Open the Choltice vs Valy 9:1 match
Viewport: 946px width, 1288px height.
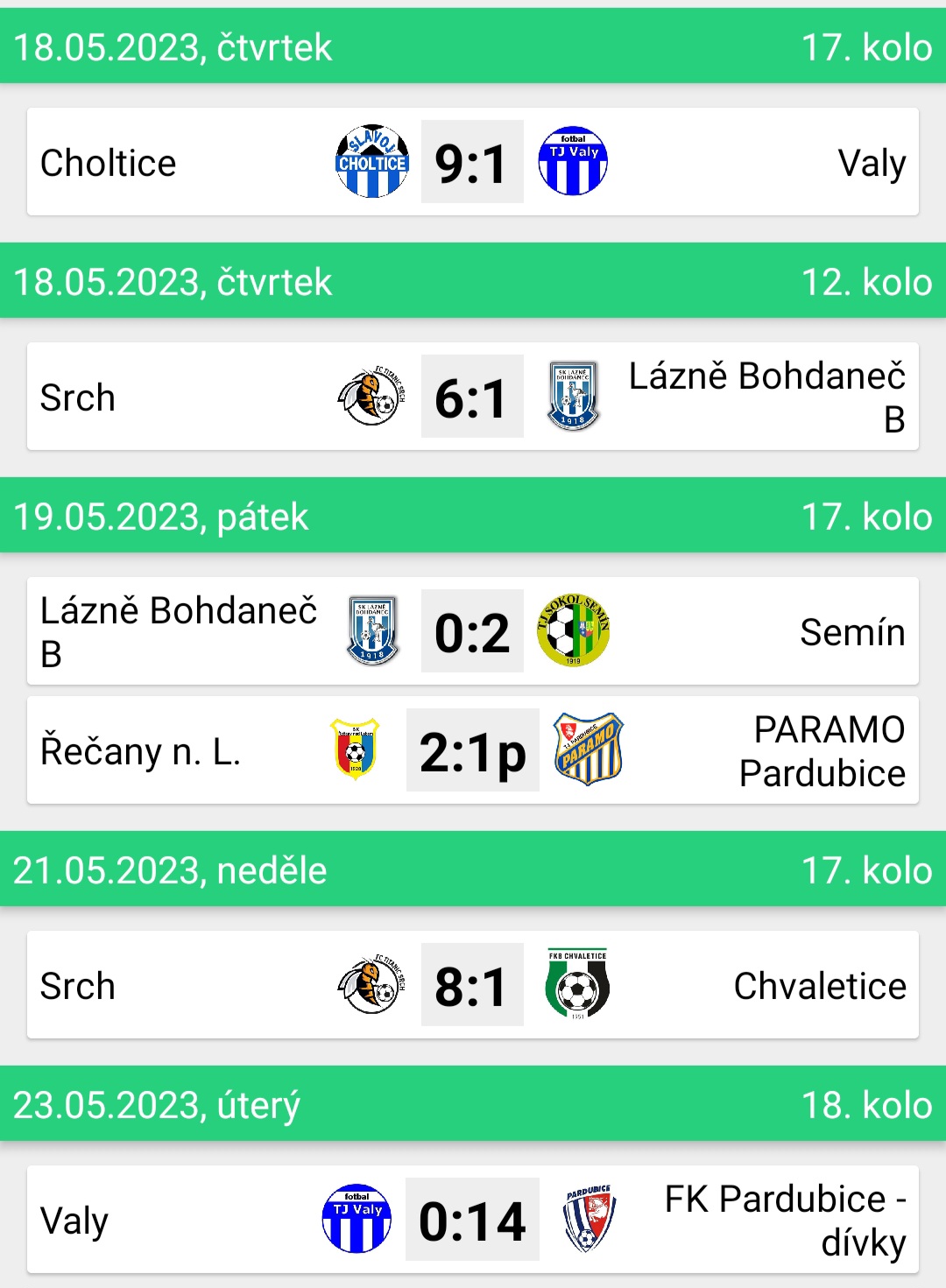472,162
